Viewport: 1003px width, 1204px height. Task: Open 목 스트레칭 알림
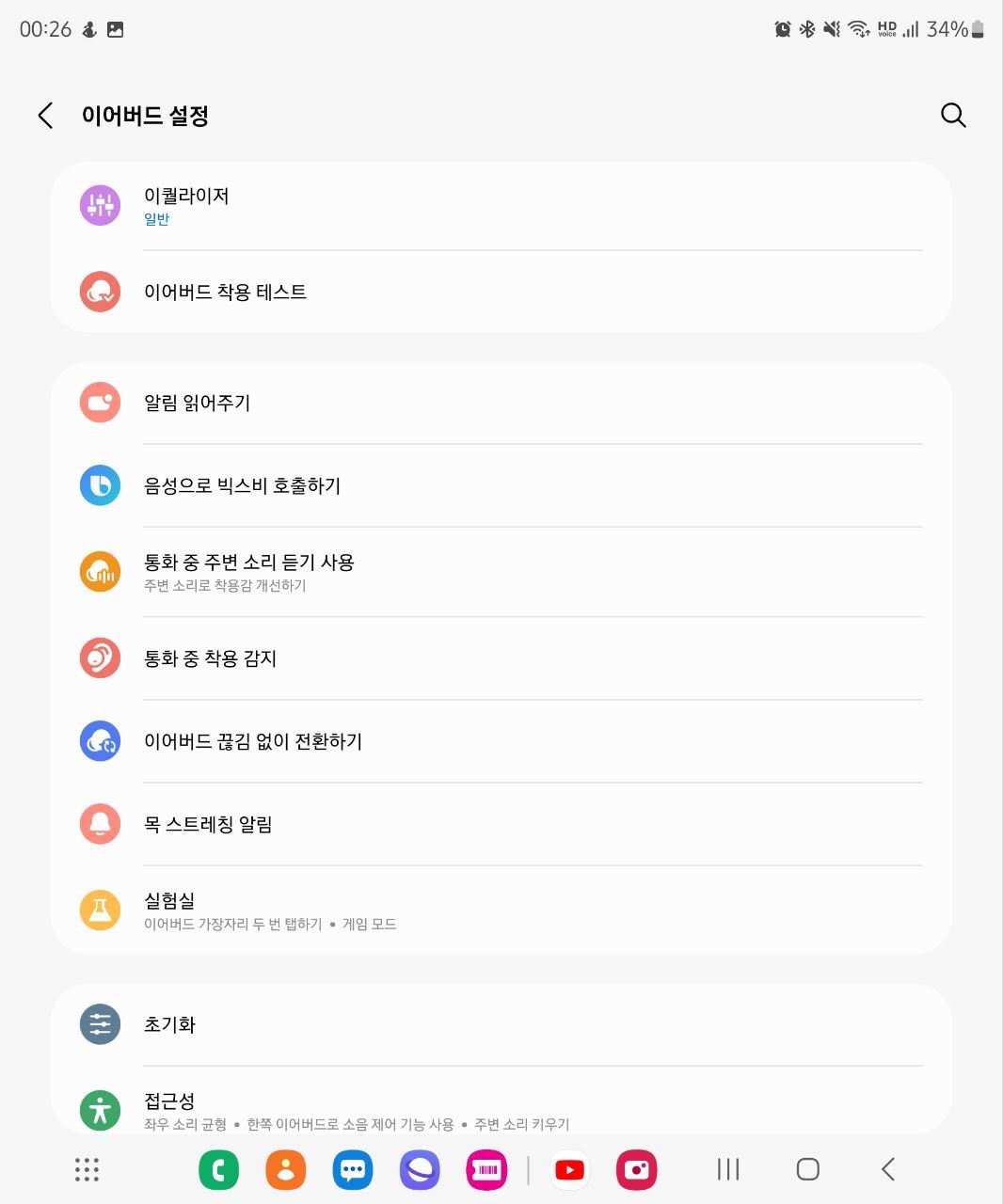pyautogui.click(x=501, y=824)
